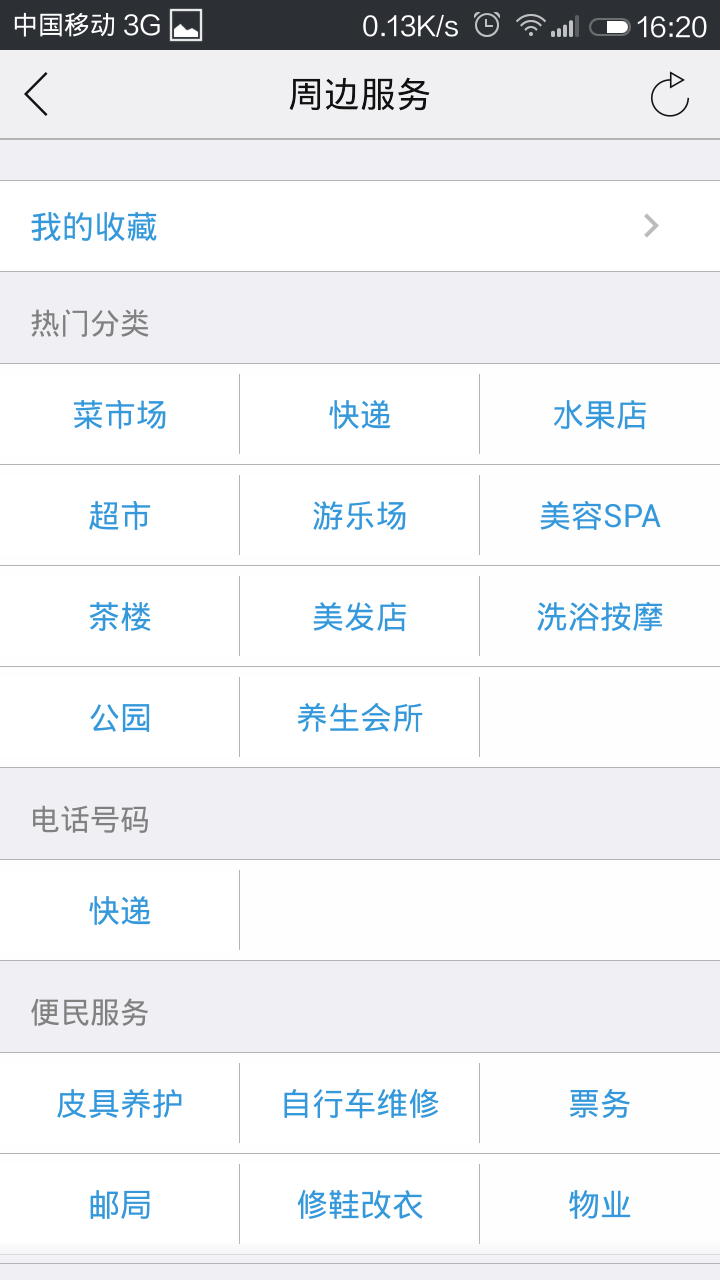Screen dimensions: 720x1280
Task: Go back using the top-left arrow
Action: pos(36,95)
